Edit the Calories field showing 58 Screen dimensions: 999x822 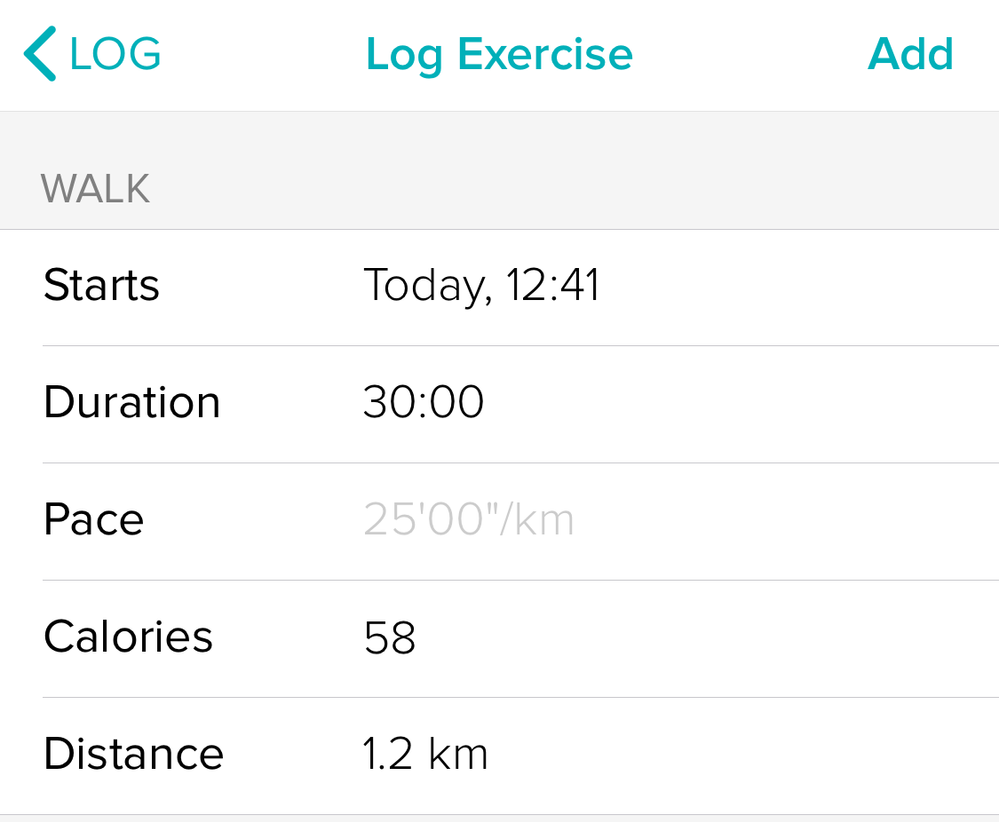pos(390,637)
